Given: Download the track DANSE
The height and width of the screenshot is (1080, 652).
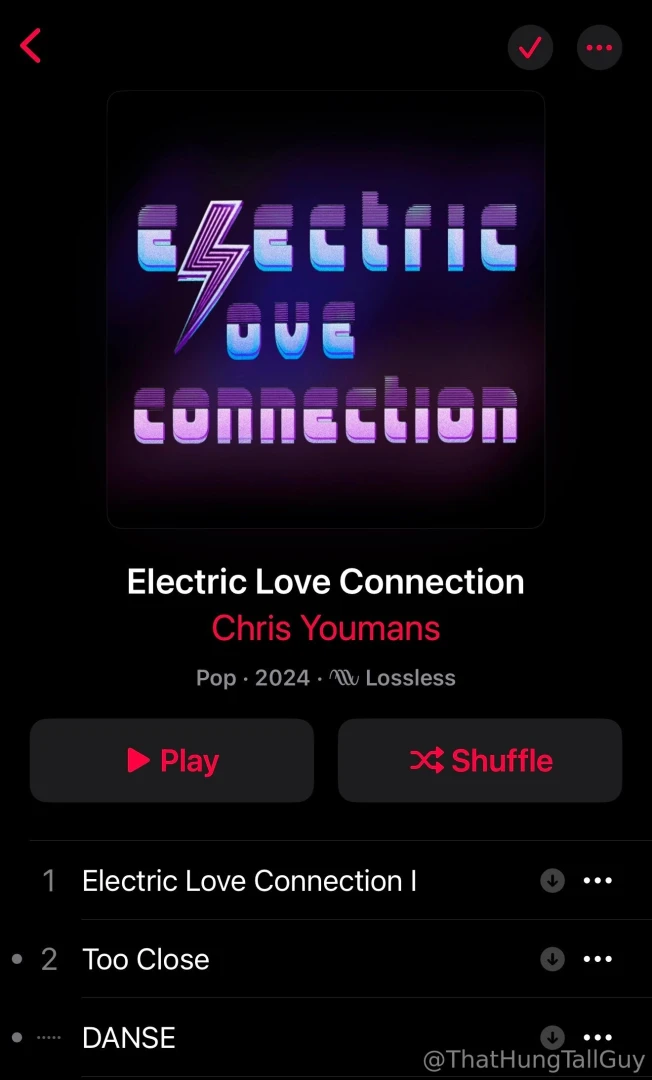Looking at the screenshot, I should point(552,1036).
